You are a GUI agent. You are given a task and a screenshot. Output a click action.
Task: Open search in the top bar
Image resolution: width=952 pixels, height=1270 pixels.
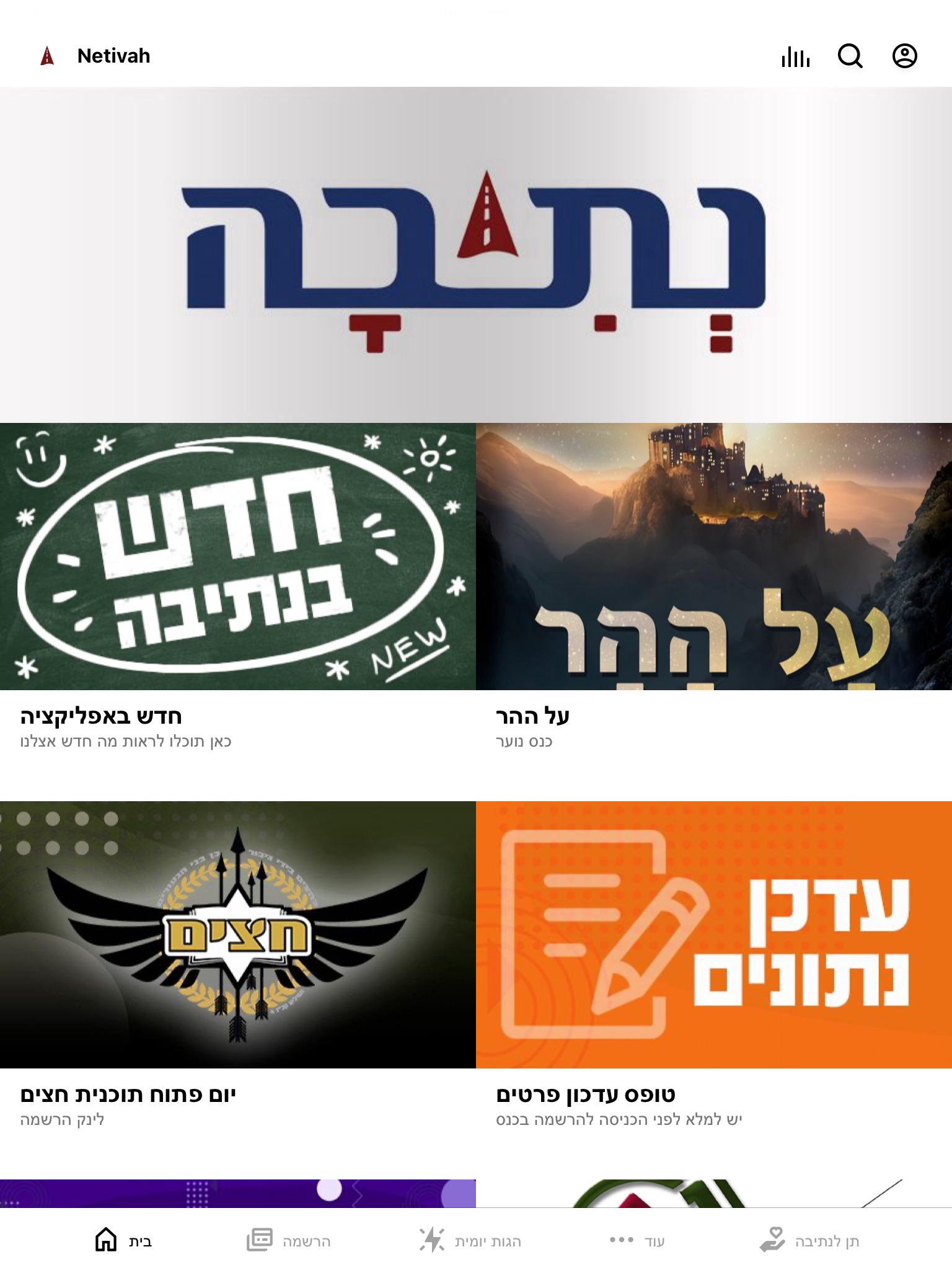pyautogui.click(x=850, y=56)
